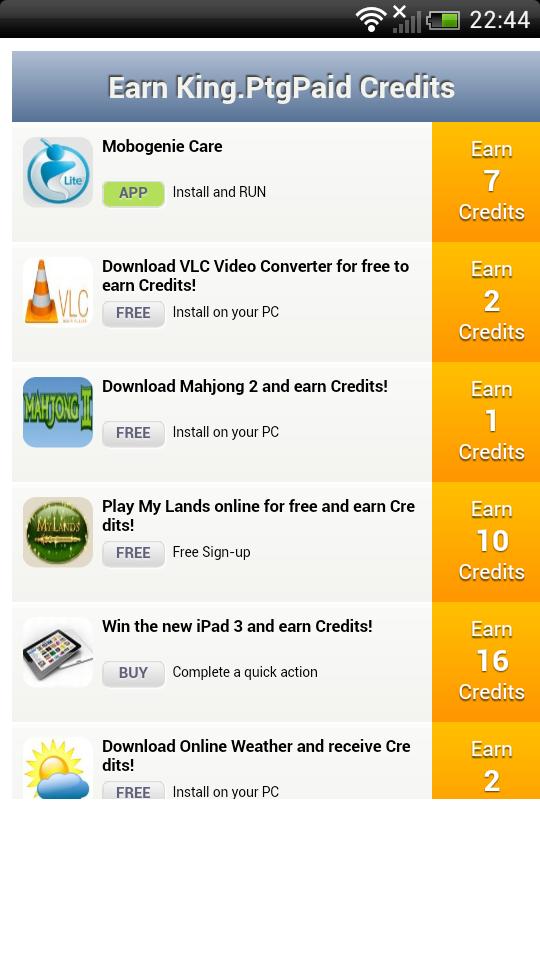Tap the BUY button for iPad 3 offer
This screenshot has height=960, width=540.
tap(133, 673)
